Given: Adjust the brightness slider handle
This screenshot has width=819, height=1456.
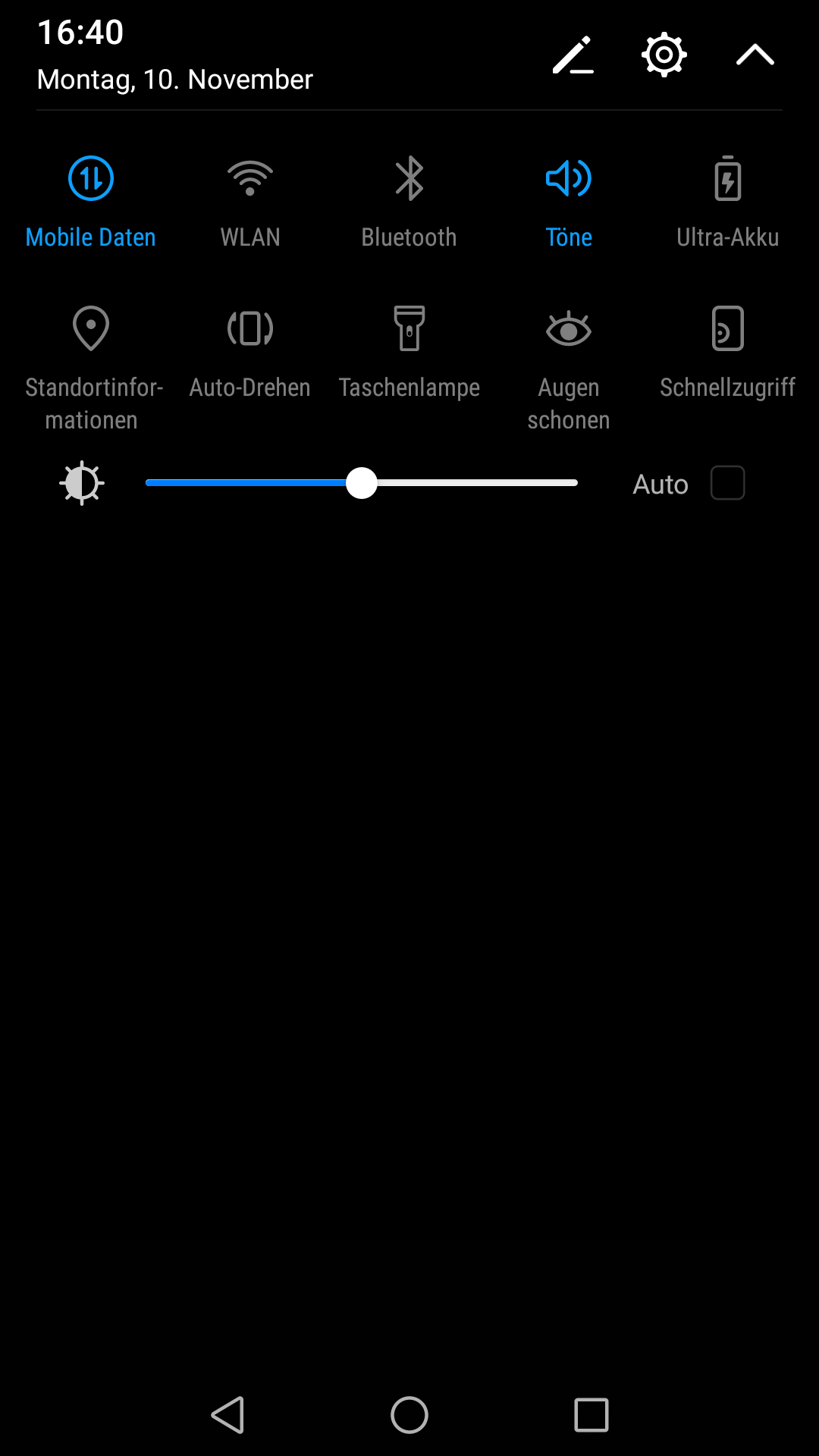Looking at the screenshot, I should 362,484.
